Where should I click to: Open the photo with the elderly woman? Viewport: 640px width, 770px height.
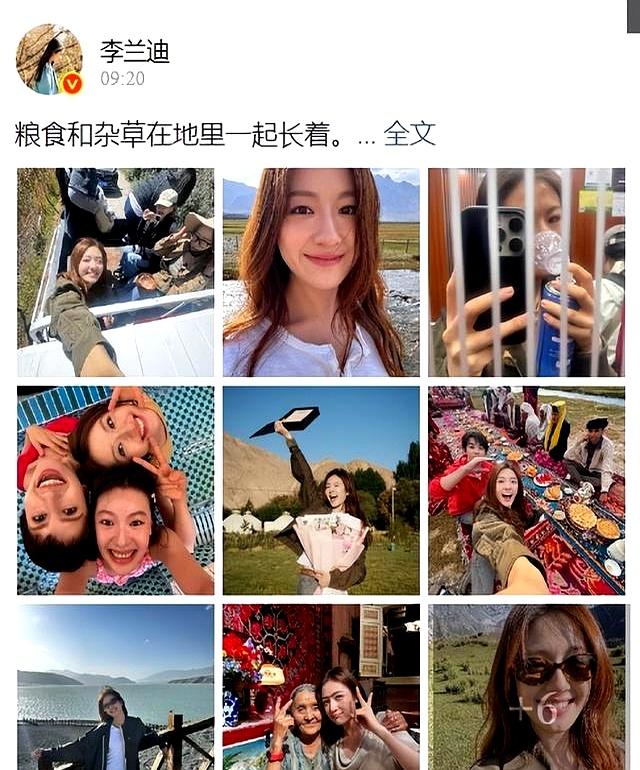pos(321,687)
